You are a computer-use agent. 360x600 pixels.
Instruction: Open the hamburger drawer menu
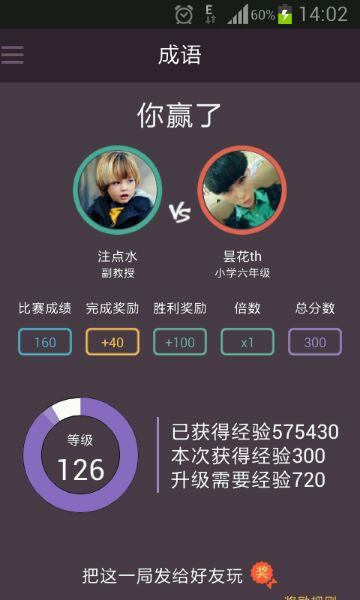[x=12, y=55]
